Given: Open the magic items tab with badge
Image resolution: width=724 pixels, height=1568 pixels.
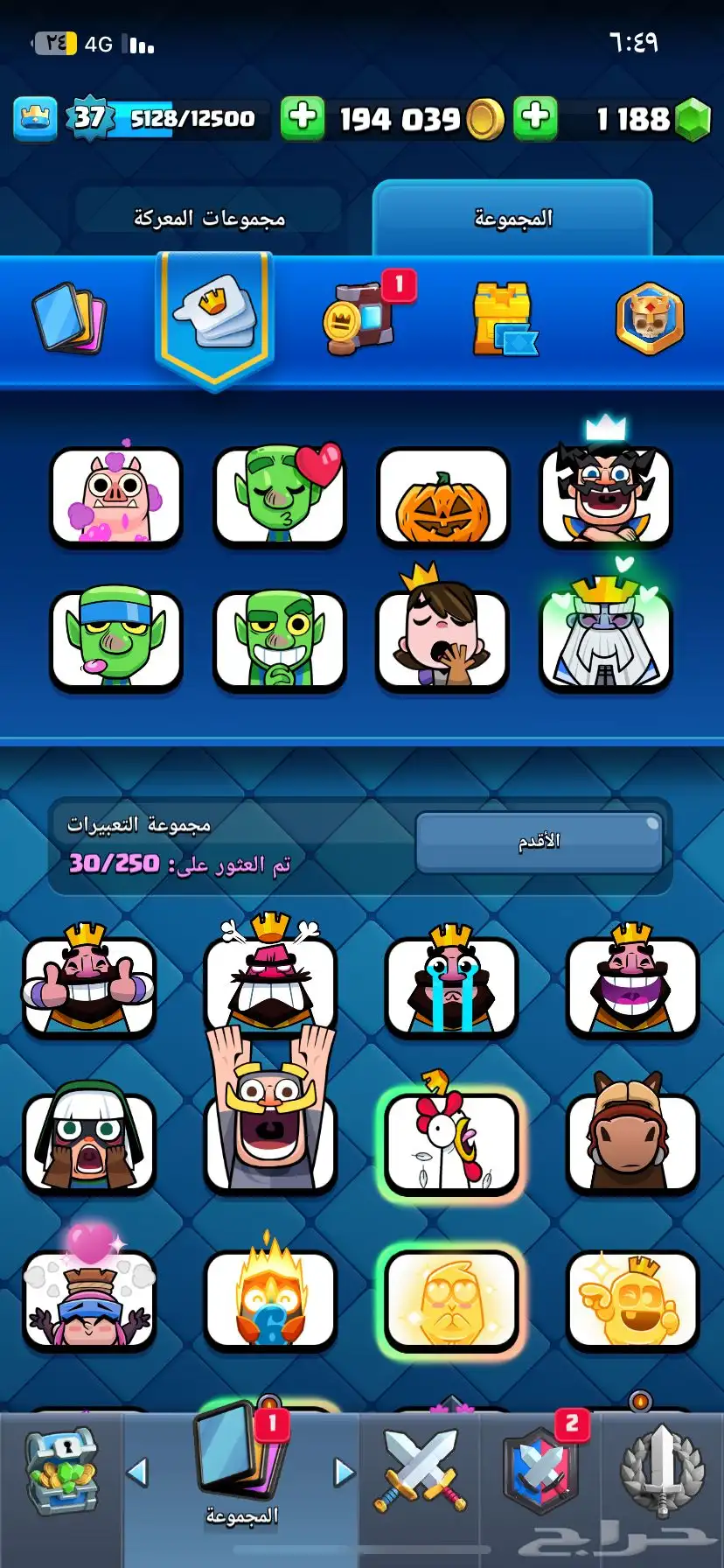Looking at the screenshot, I should pos(359,318).
